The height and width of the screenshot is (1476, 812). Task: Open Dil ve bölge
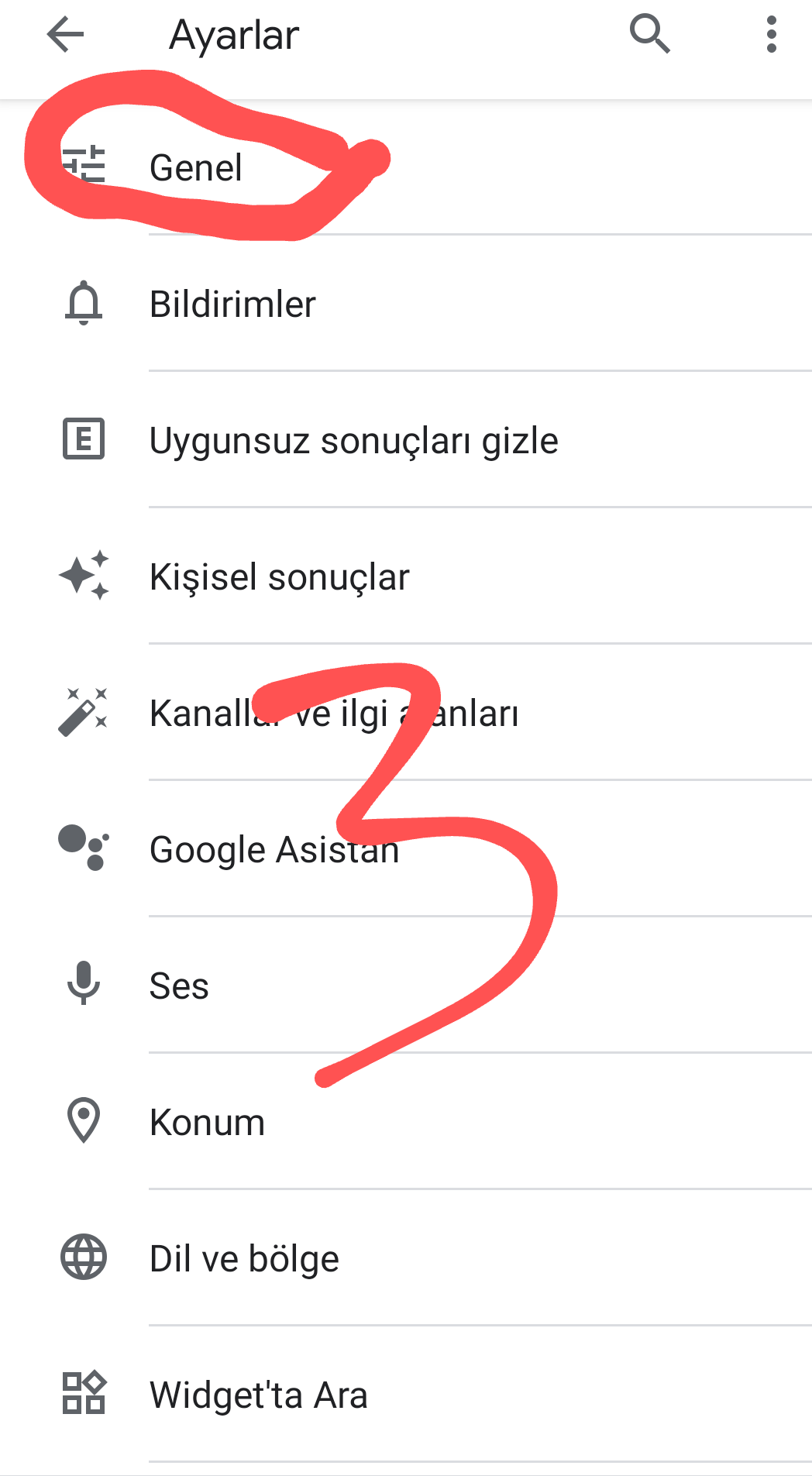[244, 1258]
